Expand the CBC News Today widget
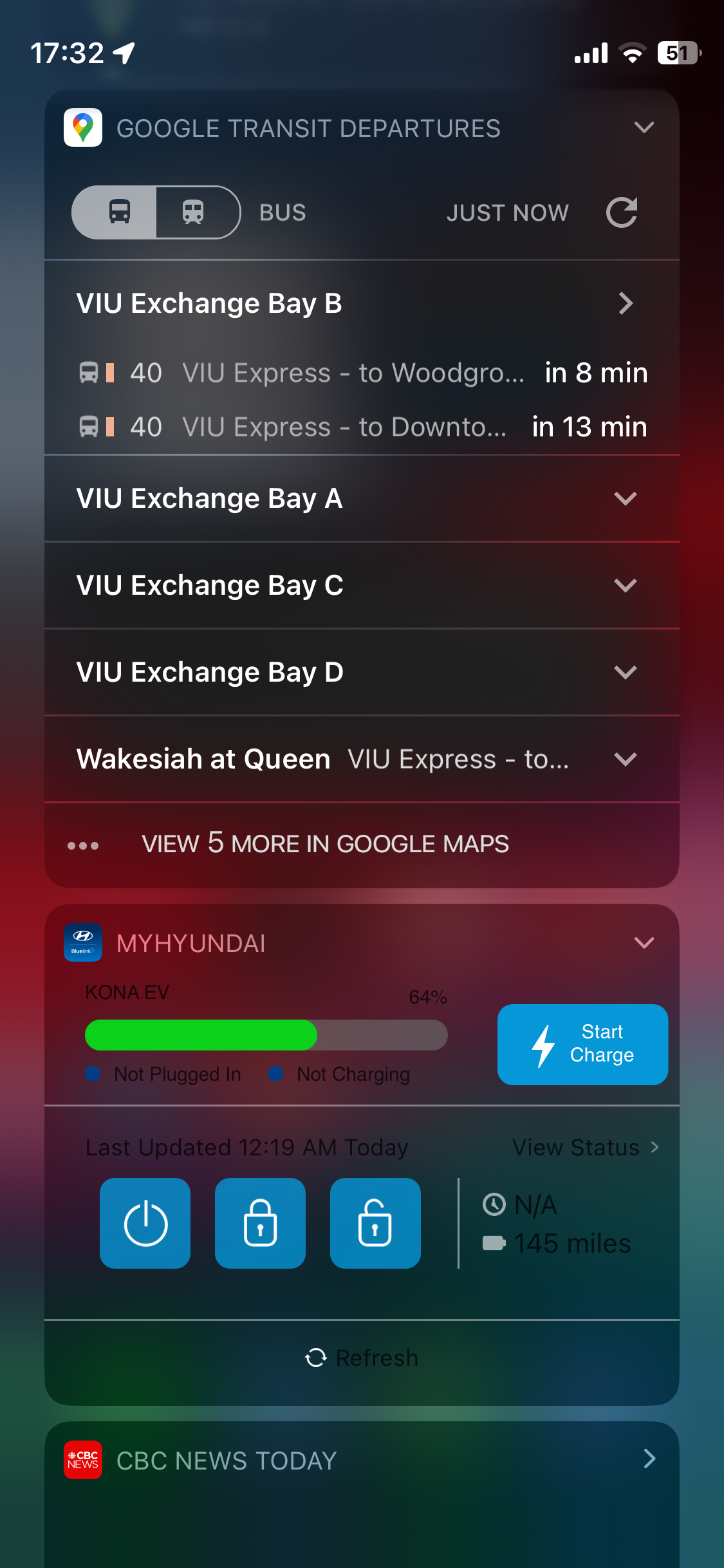 pos(649,1459)
